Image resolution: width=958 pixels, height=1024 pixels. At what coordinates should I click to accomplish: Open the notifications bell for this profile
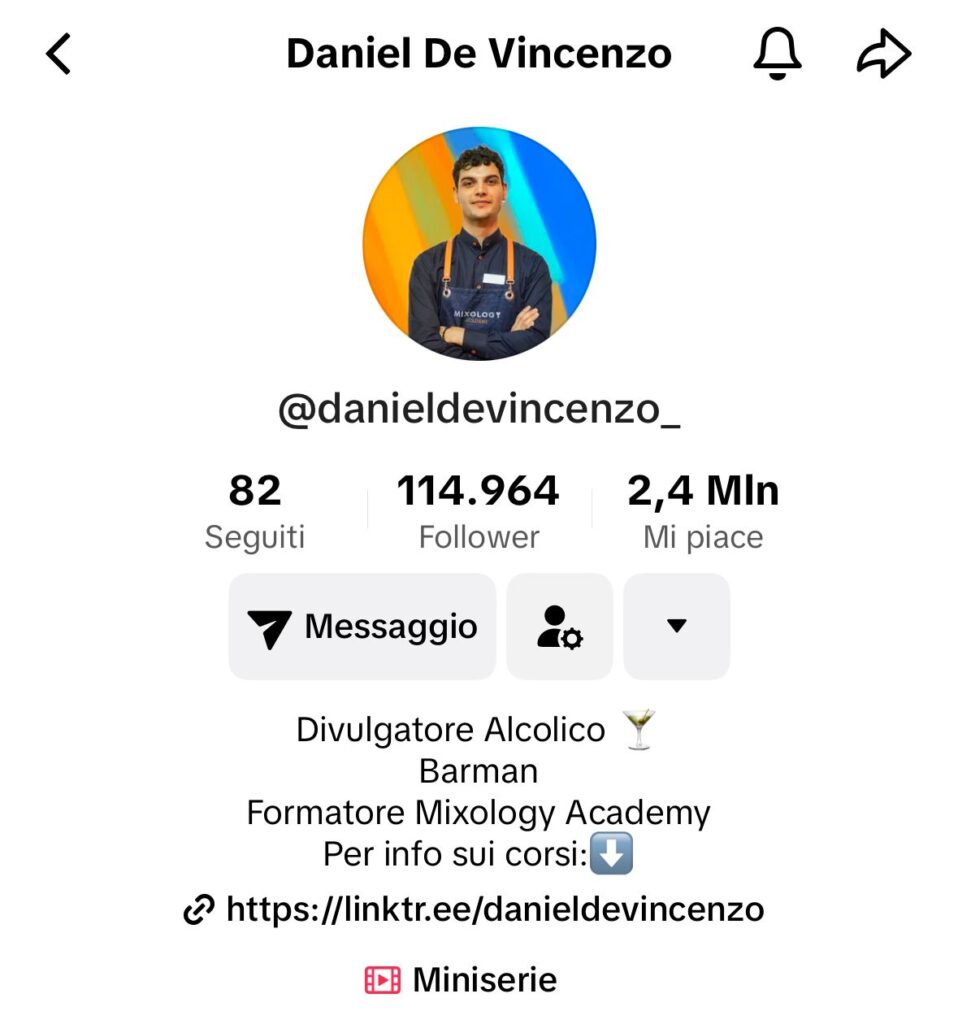click(777, 52)
